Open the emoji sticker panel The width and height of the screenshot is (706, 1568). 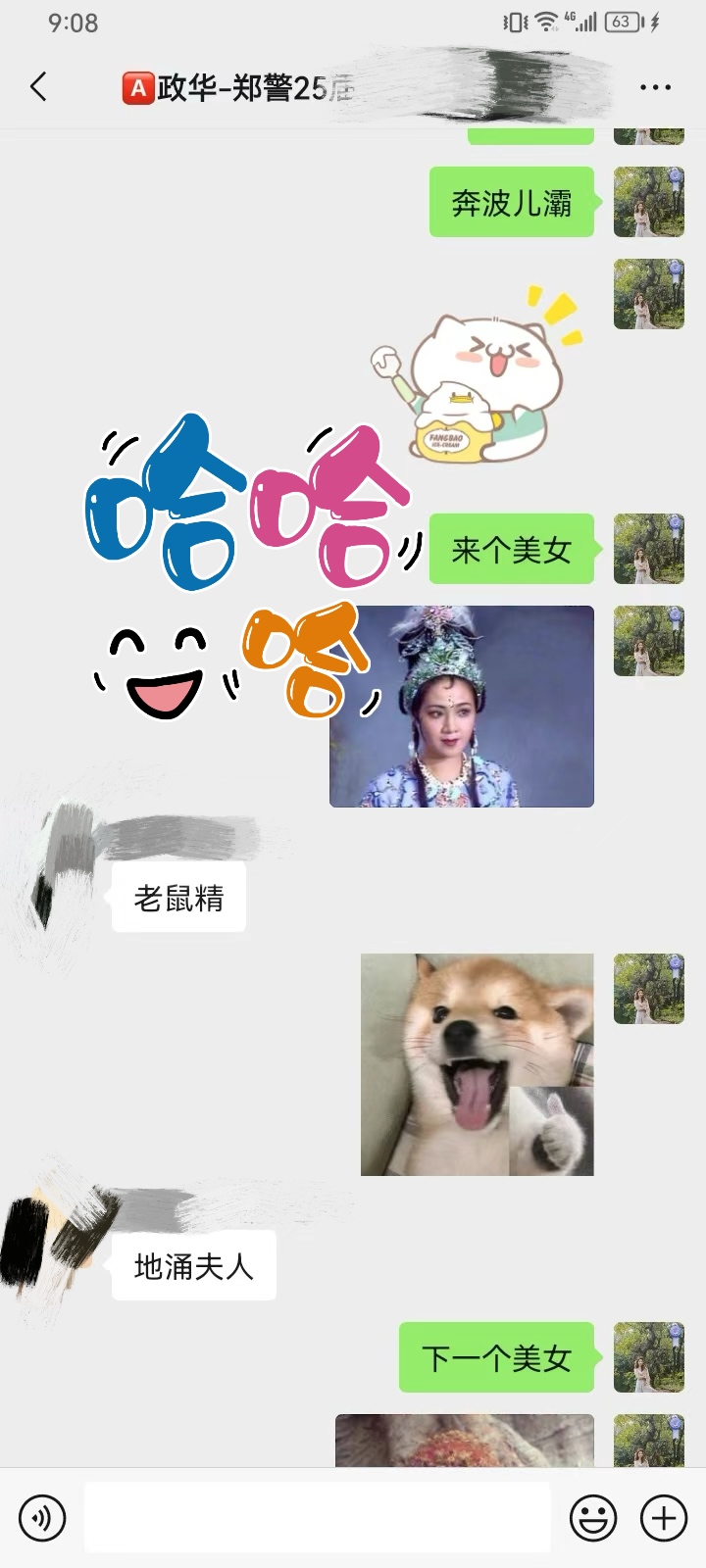pos(593,1518)
